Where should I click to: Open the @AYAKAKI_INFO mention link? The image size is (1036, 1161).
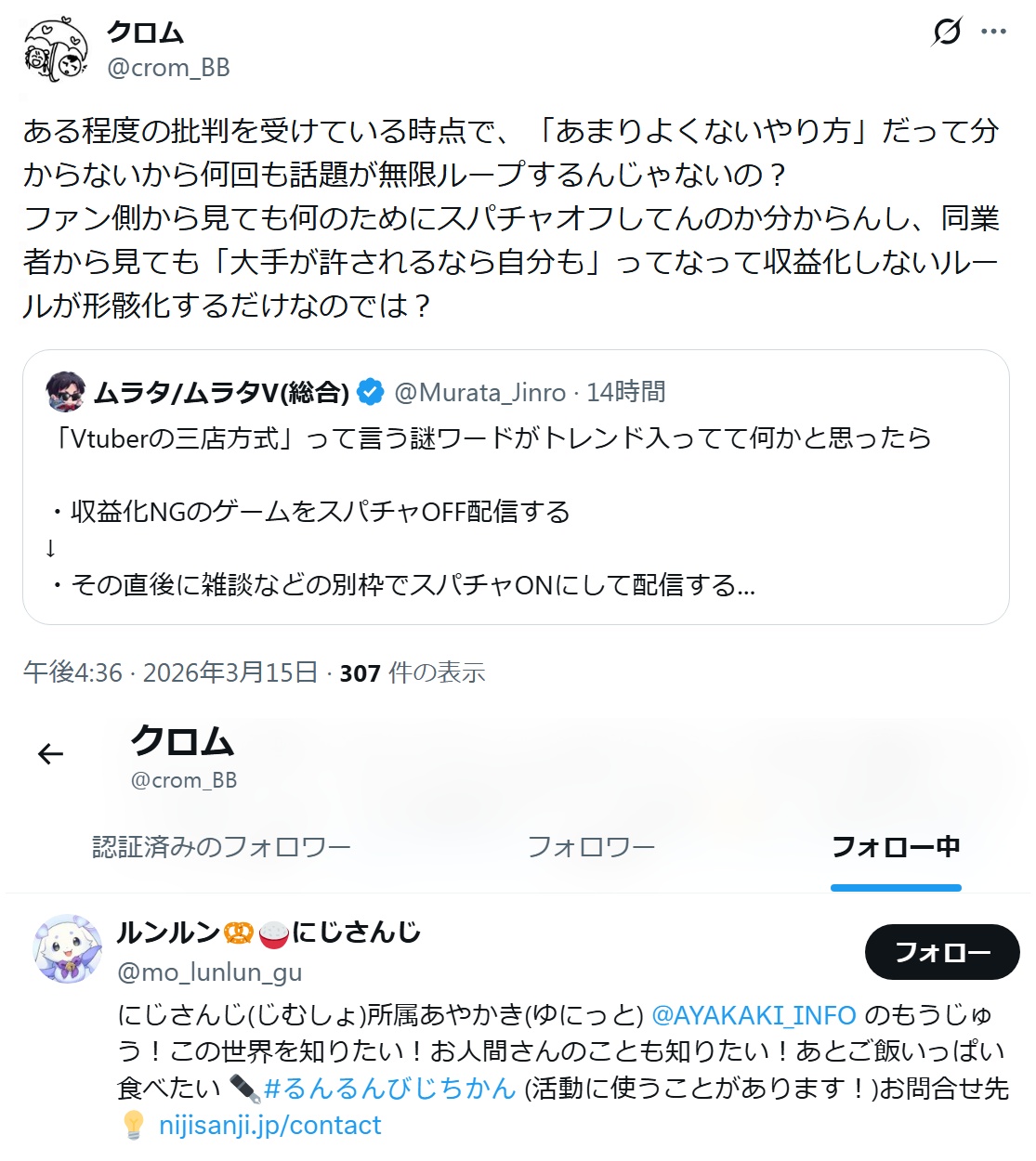[754, 1015]
